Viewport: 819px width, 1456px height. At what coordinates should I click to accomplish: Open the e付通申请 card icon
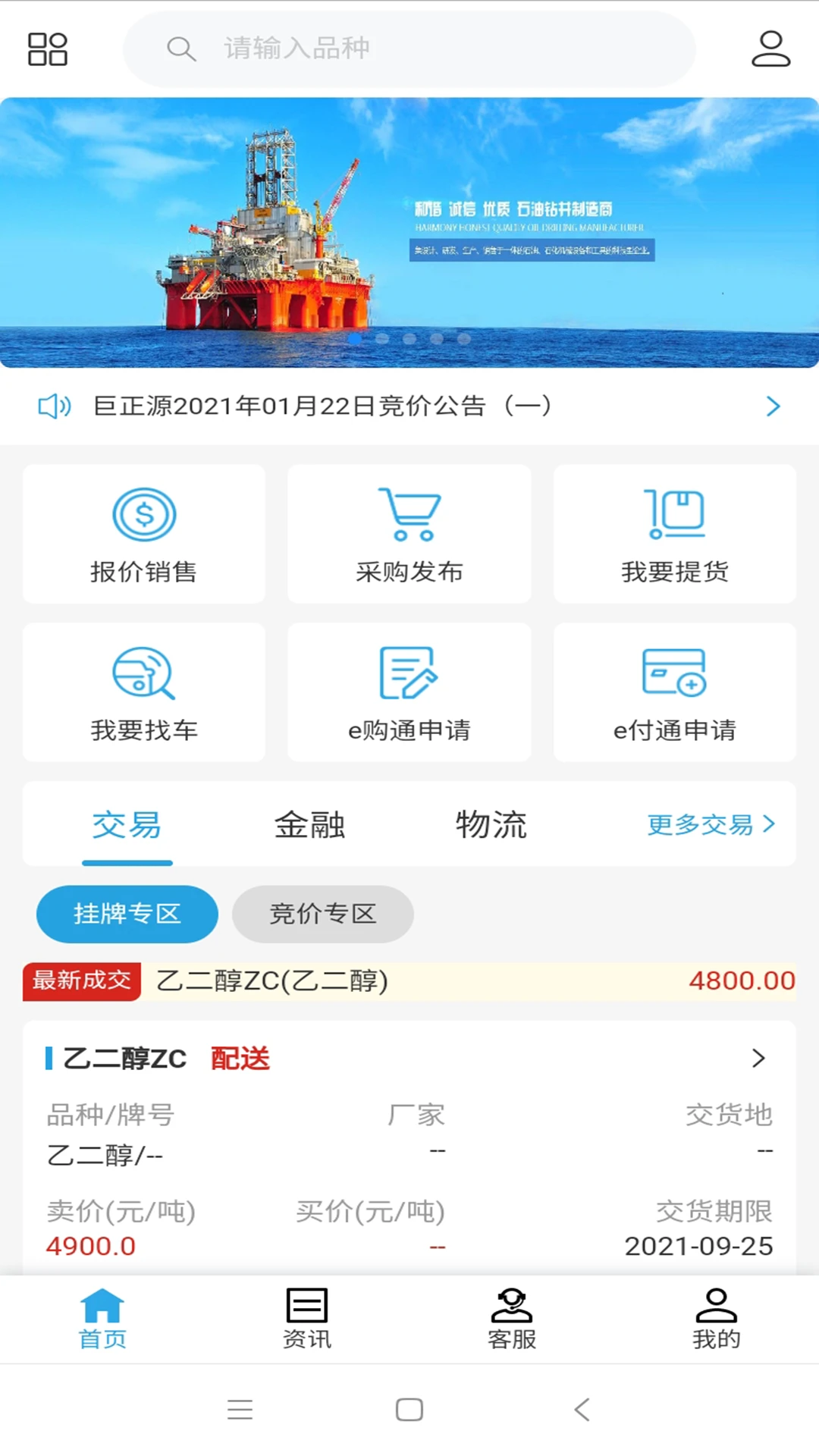coord(674,673)
